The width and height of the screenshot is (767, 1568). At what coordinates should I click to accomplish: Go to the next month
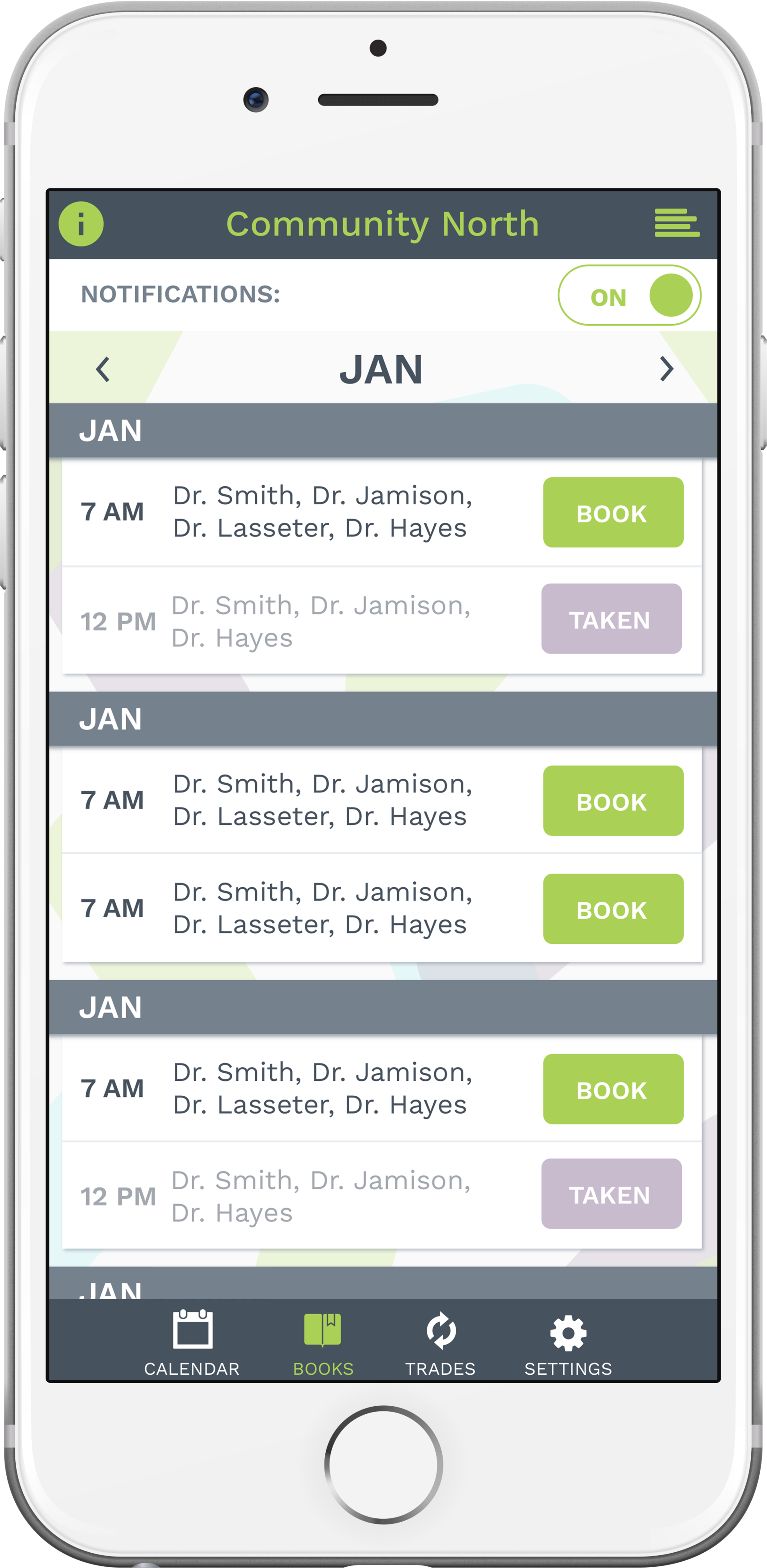[666, 369]
